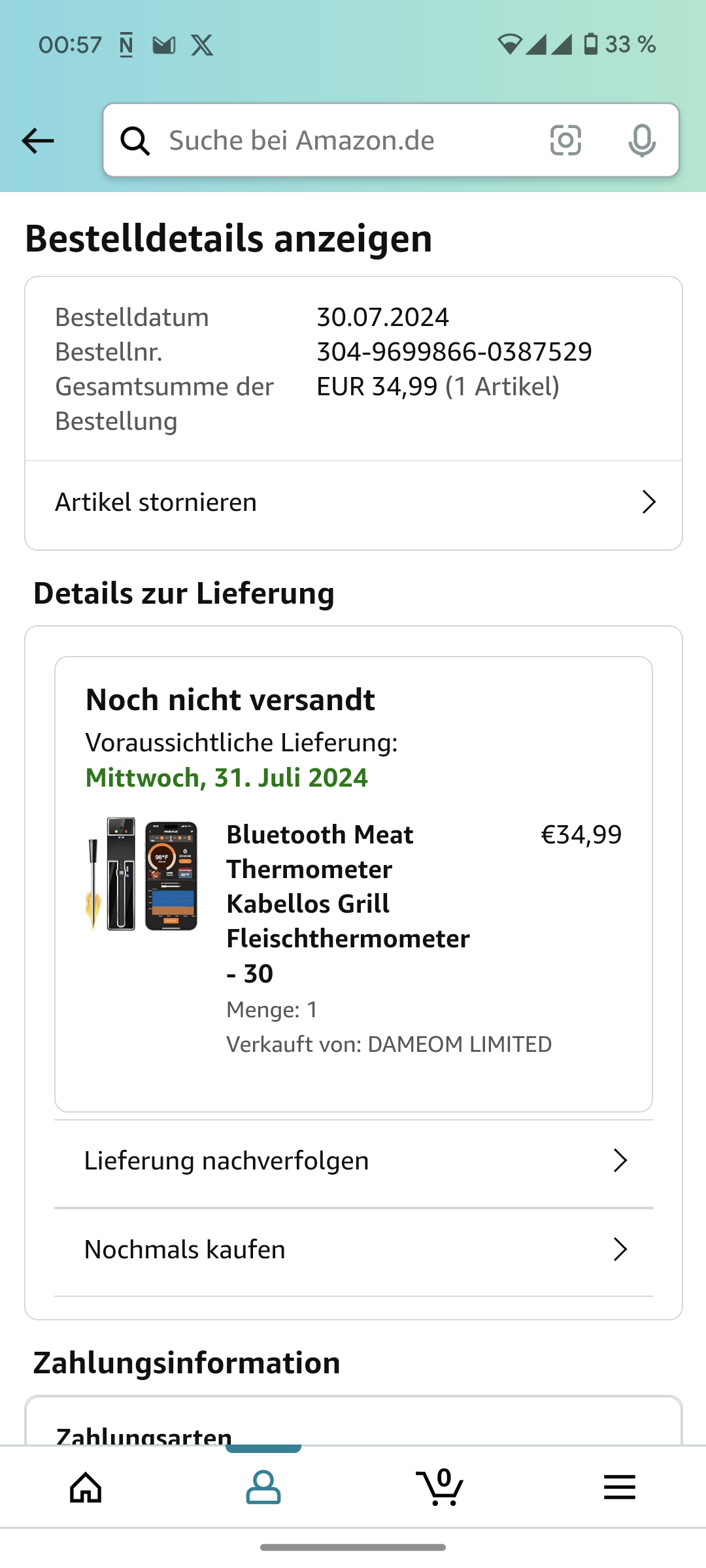Go back using the arrow icon
The image size is (706, 1568).
click(38, 140)
